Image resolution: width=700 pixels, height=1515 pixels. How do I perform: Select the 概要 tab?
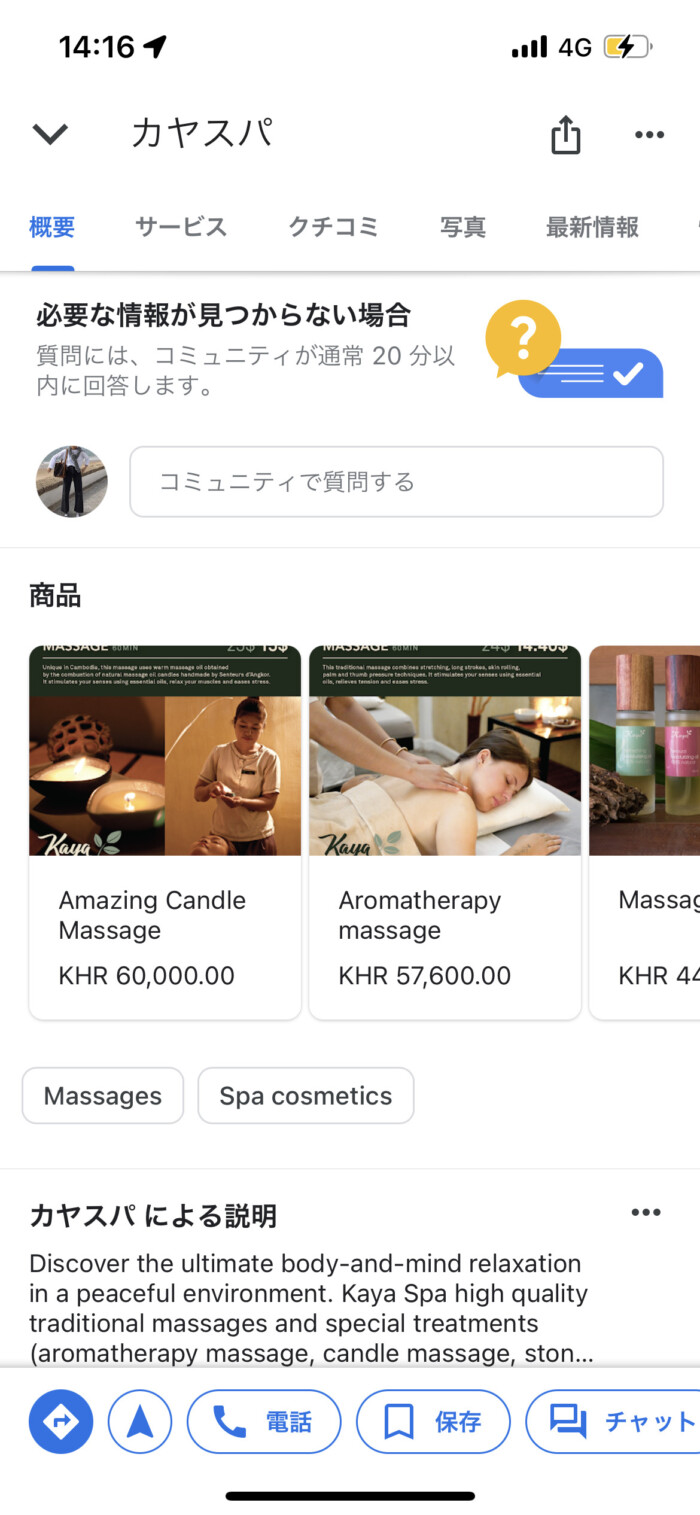click(x=52, y=227)
